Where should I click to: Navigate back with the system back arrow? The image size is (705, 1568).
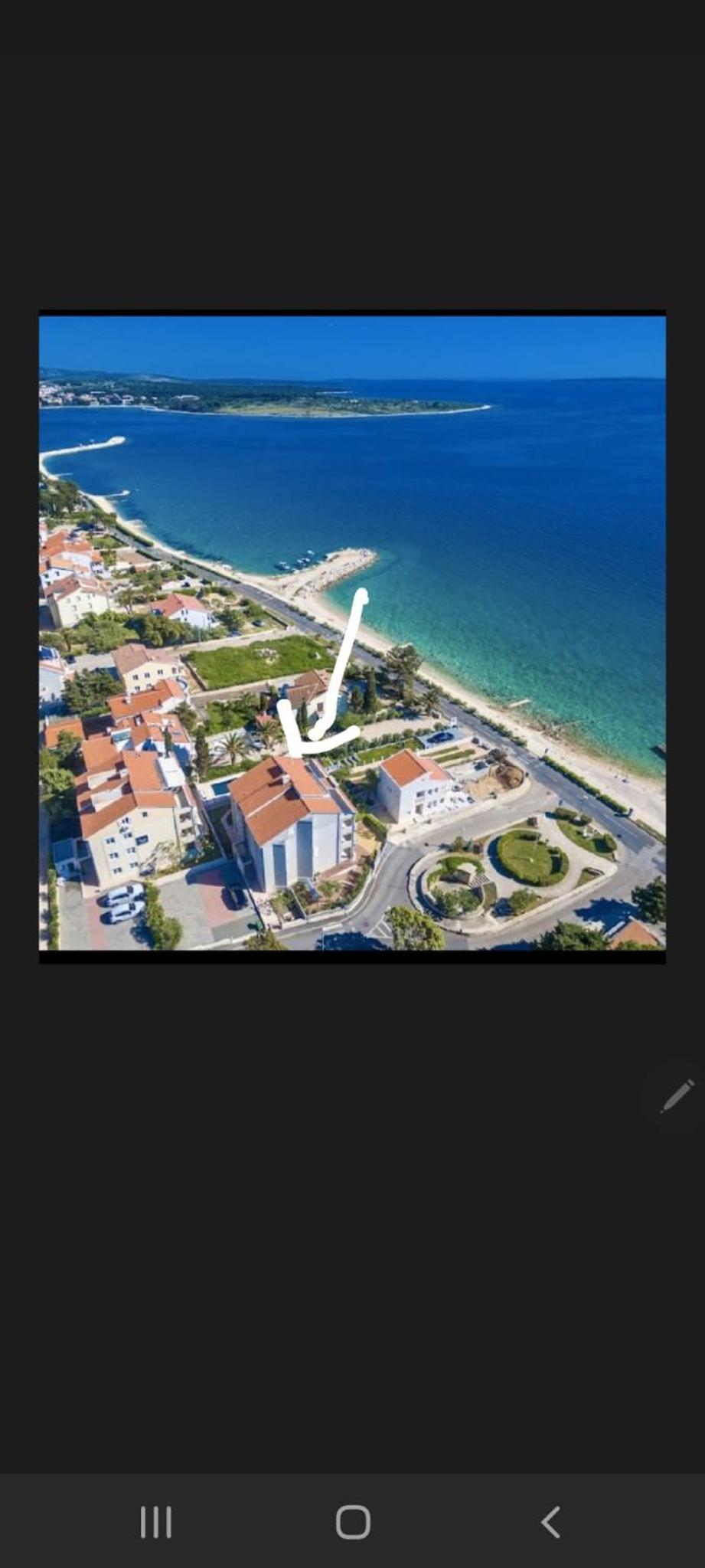coord(550,1521)
